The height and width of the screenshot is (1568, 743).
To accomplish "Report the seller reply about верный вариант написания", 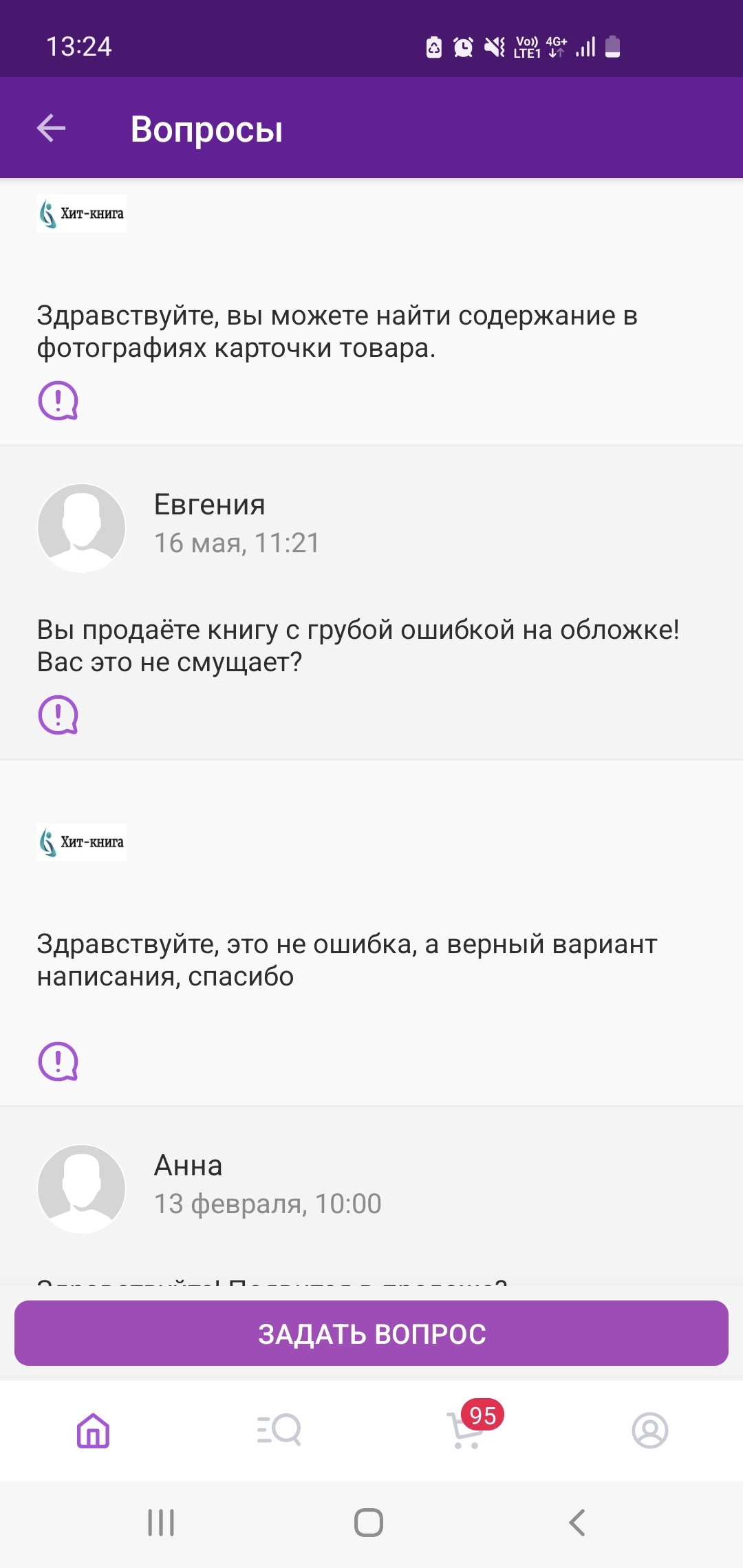I will [58, 1061].
